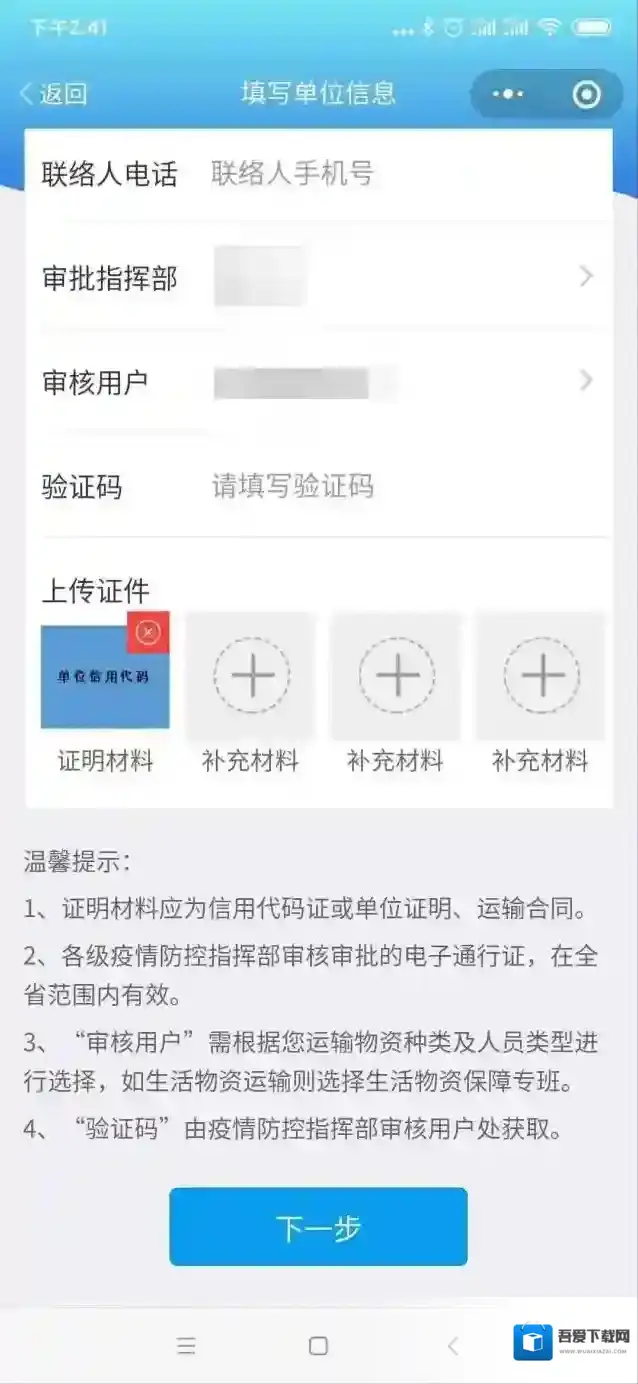Close the mini program via circle icon

pos(587,94)
